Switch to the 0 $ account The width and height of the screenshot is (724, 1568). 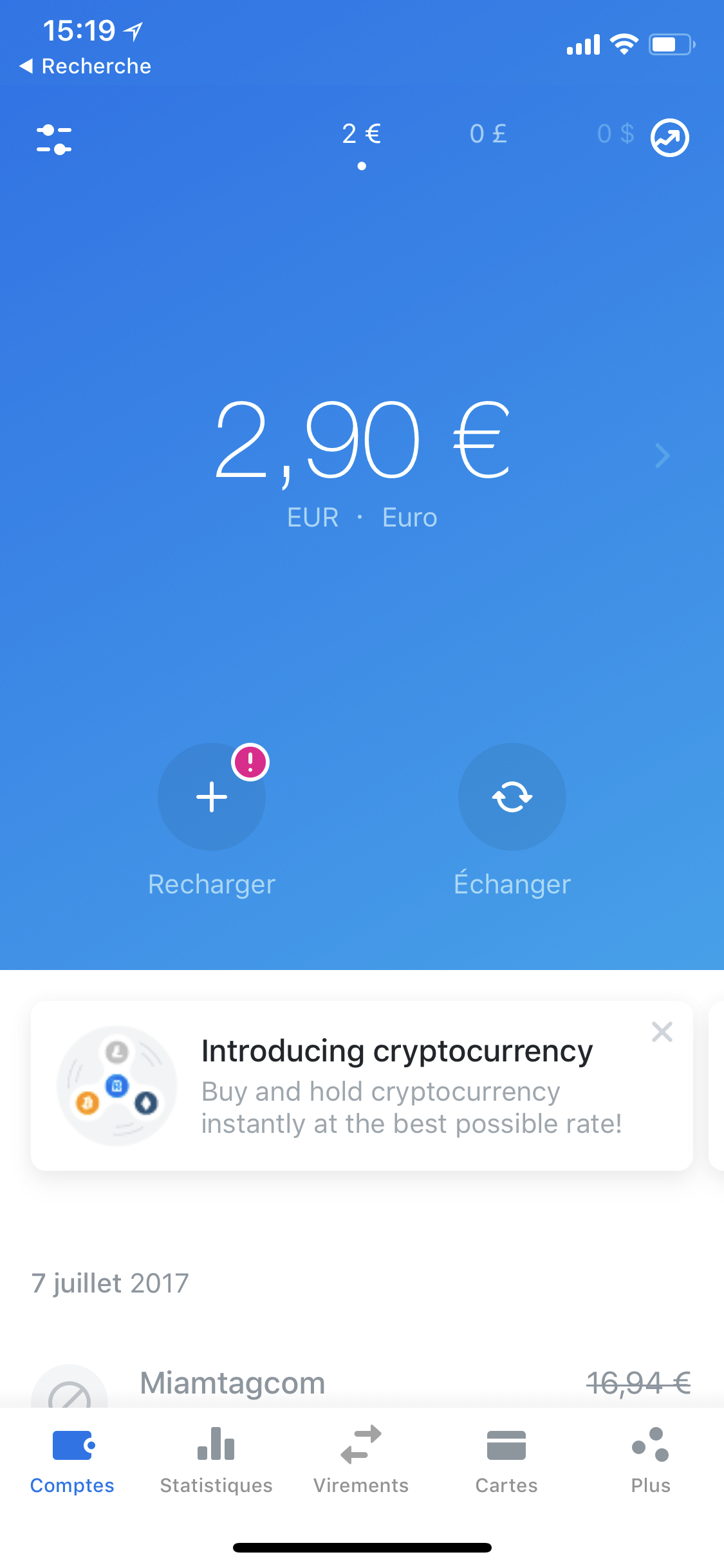click(616, 134)
